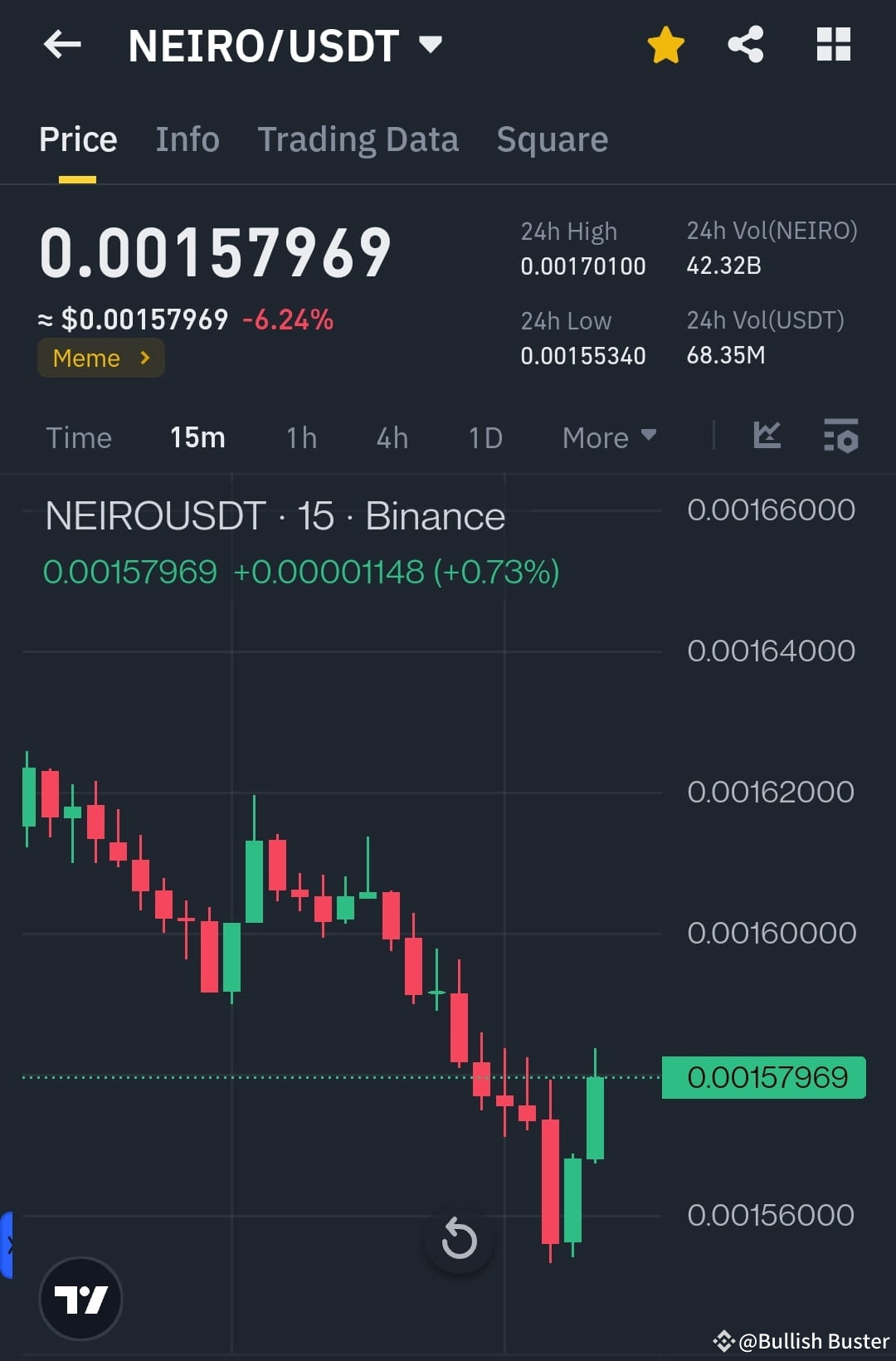Viewport: 896px width, 1361px height.
Task: Open the Square section
Action: click(x=552, y=139)
